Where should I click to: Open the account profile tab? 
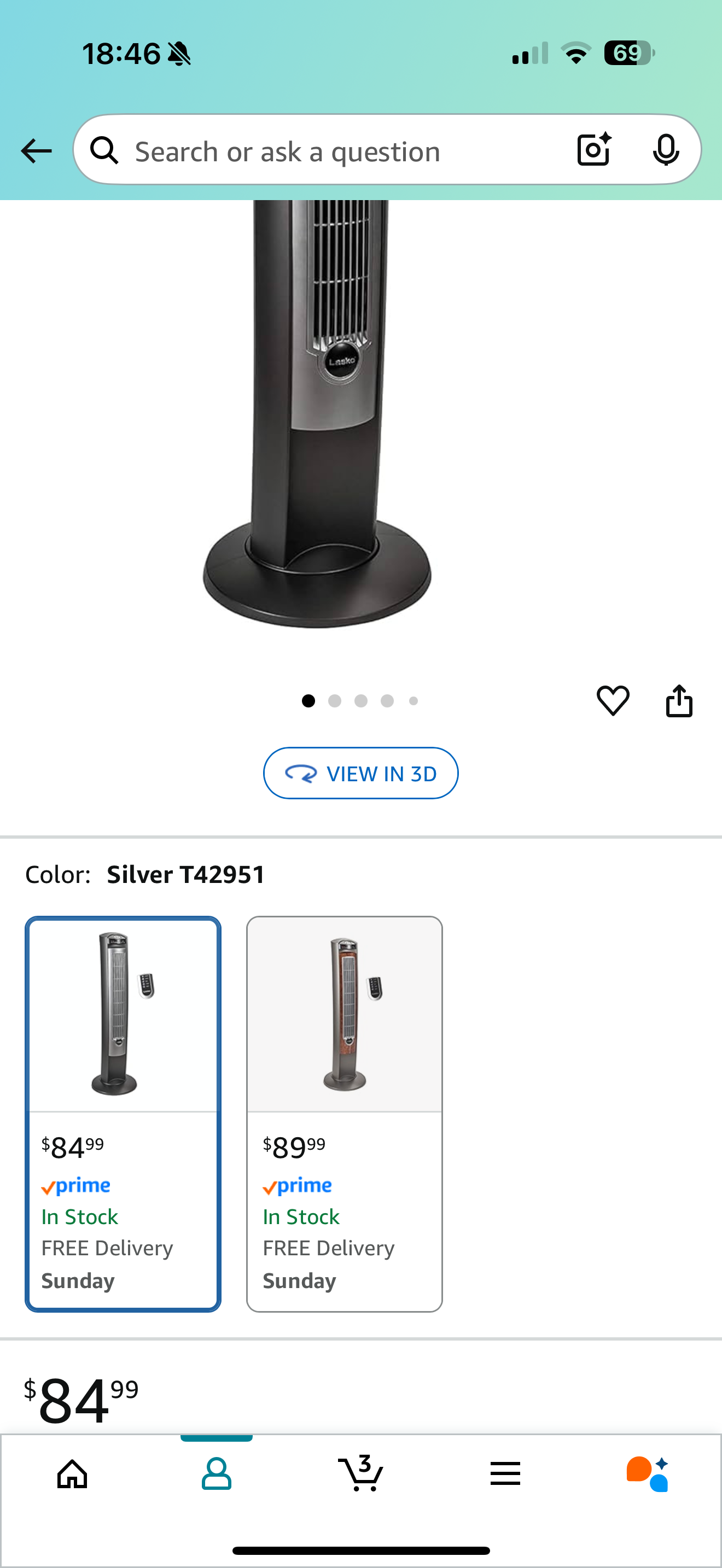click(216, 1473)
